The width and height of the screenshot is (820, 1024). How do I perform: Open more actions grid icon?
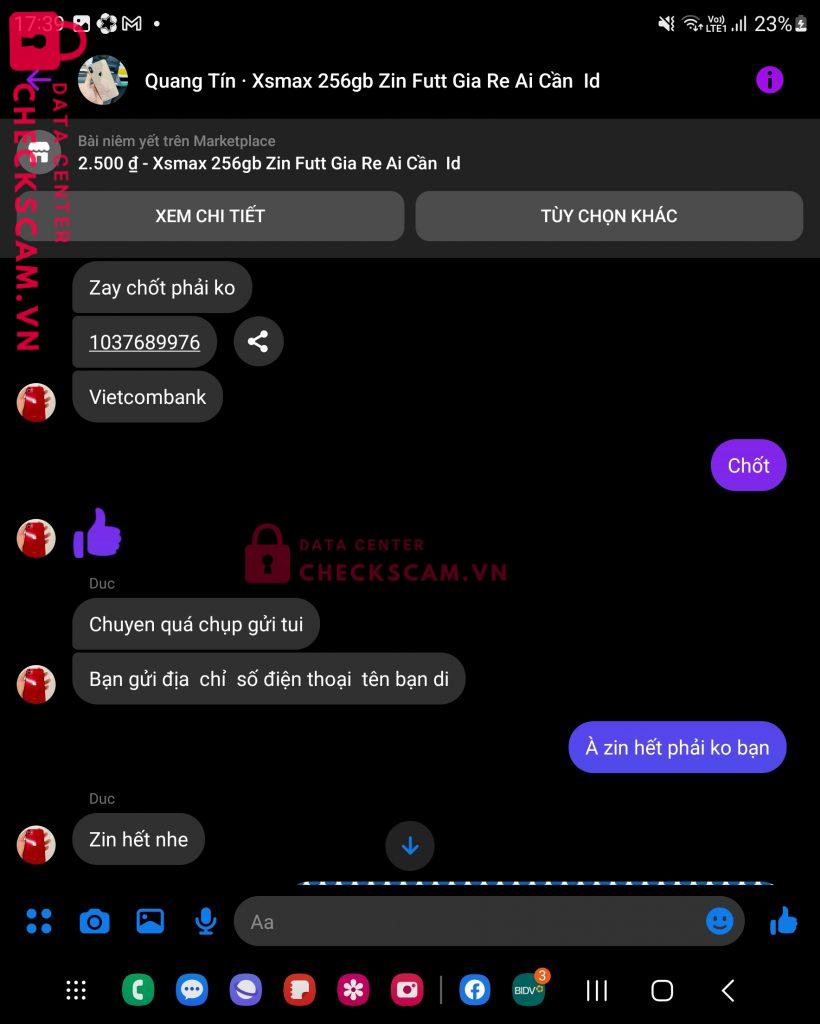(39, 921)
